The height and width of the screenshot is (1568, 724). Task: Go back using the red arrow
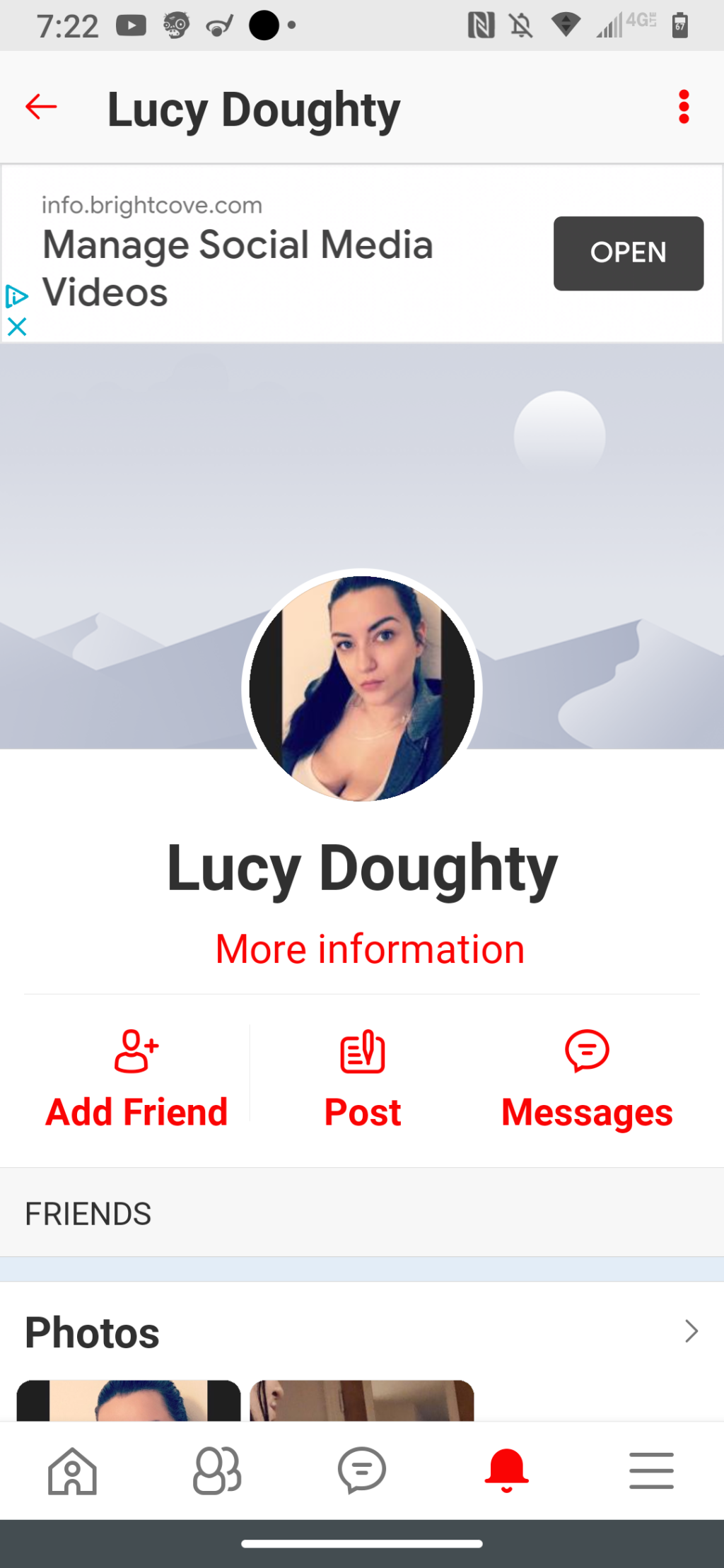[x=41, y=107]
